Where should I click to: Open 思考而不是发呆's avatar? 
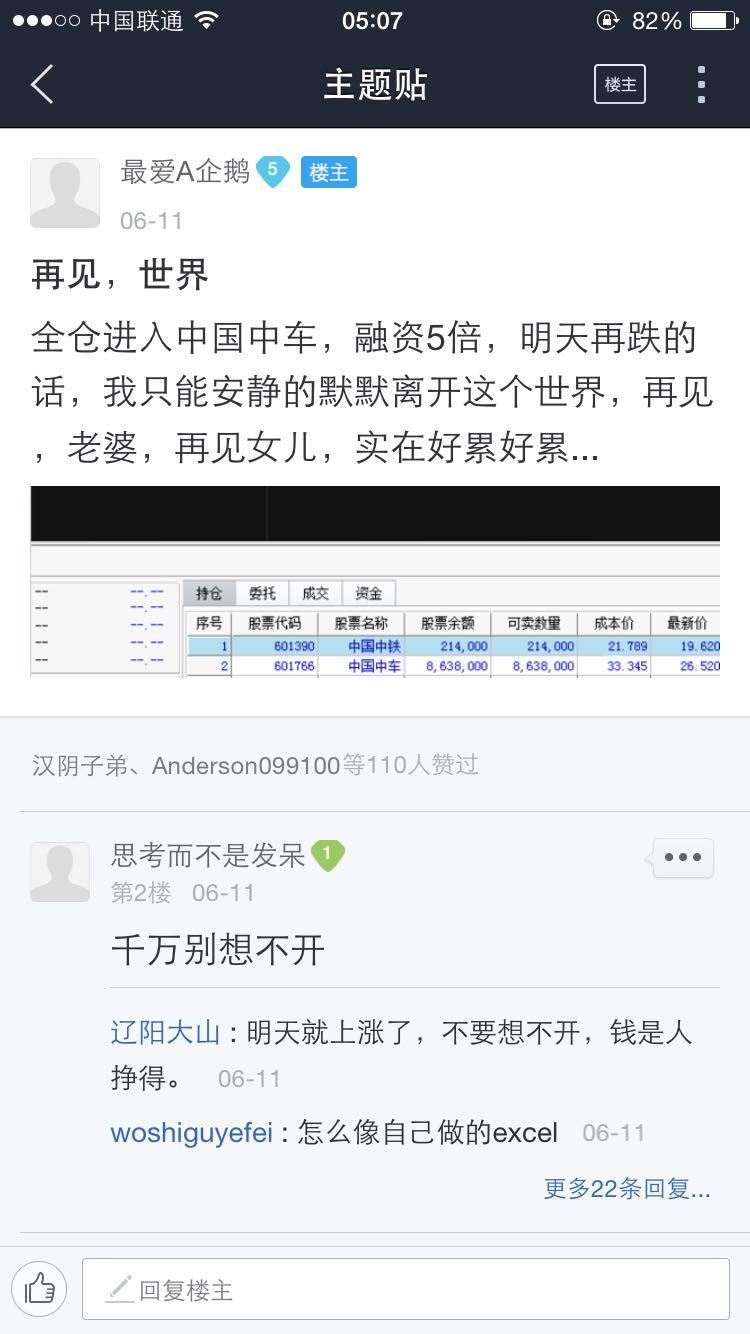(x=60, y=872)
